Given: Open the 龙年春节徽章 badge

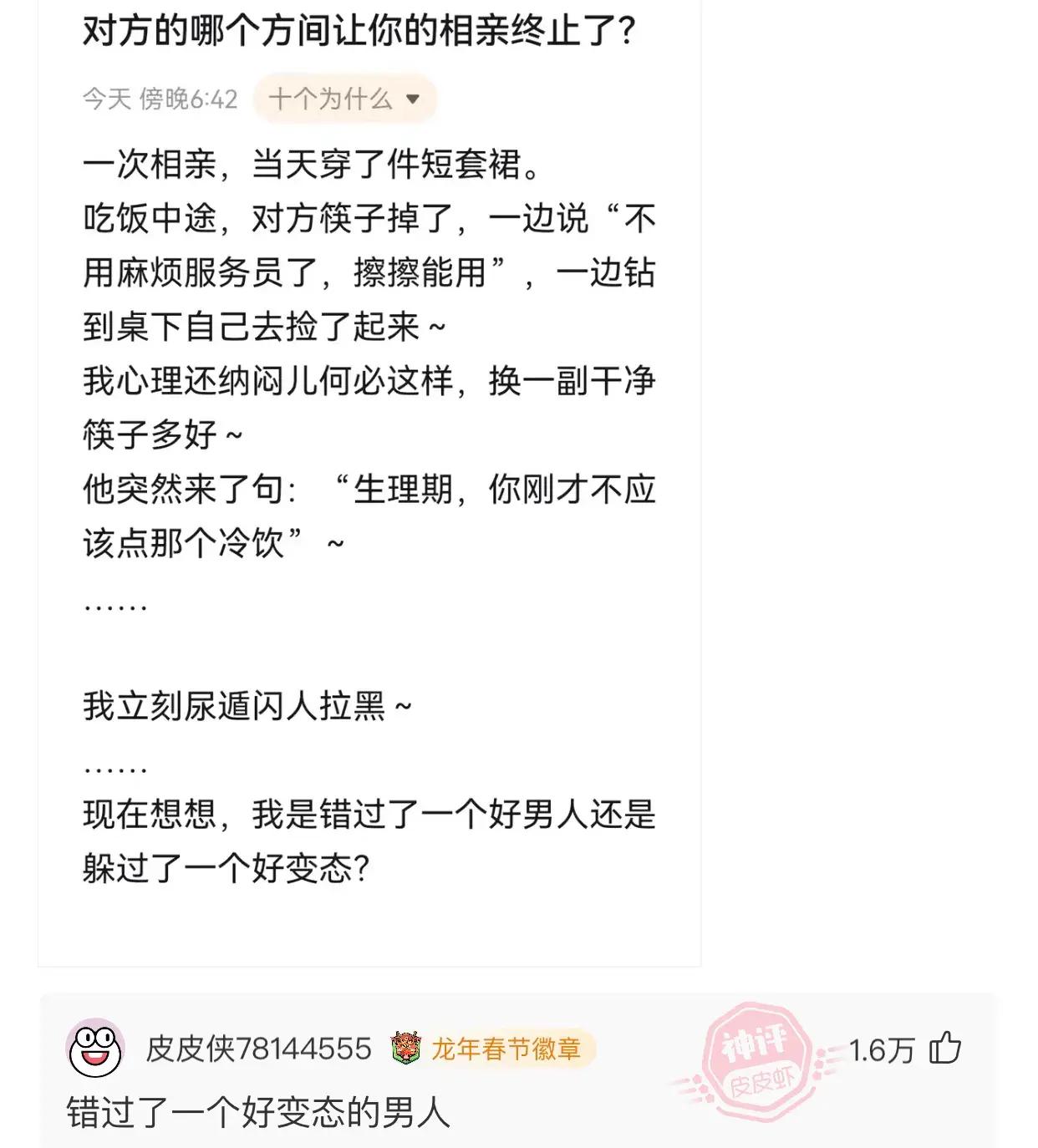Looking at the screenshot, I should coord(488,1048).
